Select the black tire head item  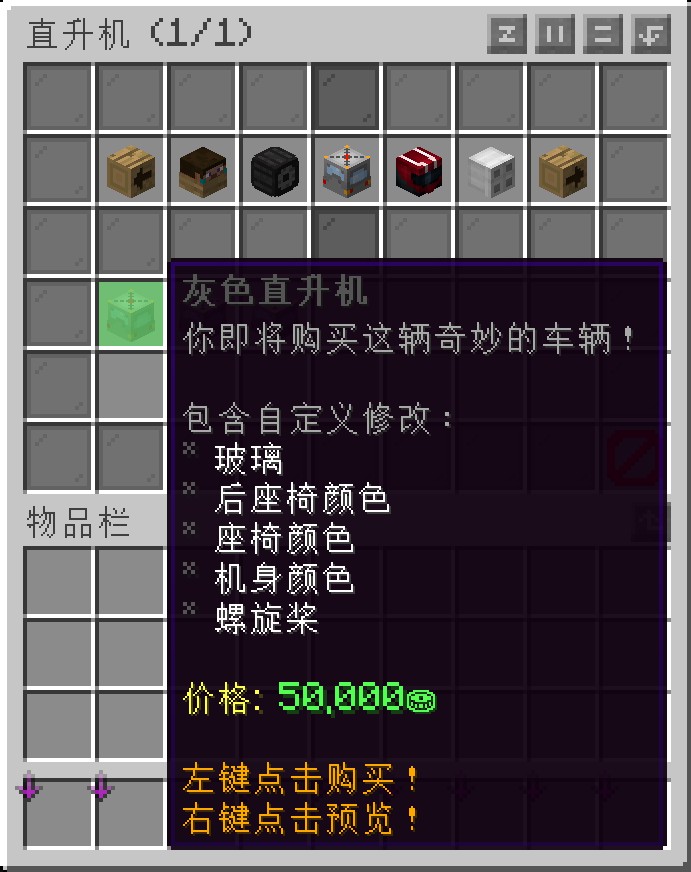point(275,169)
